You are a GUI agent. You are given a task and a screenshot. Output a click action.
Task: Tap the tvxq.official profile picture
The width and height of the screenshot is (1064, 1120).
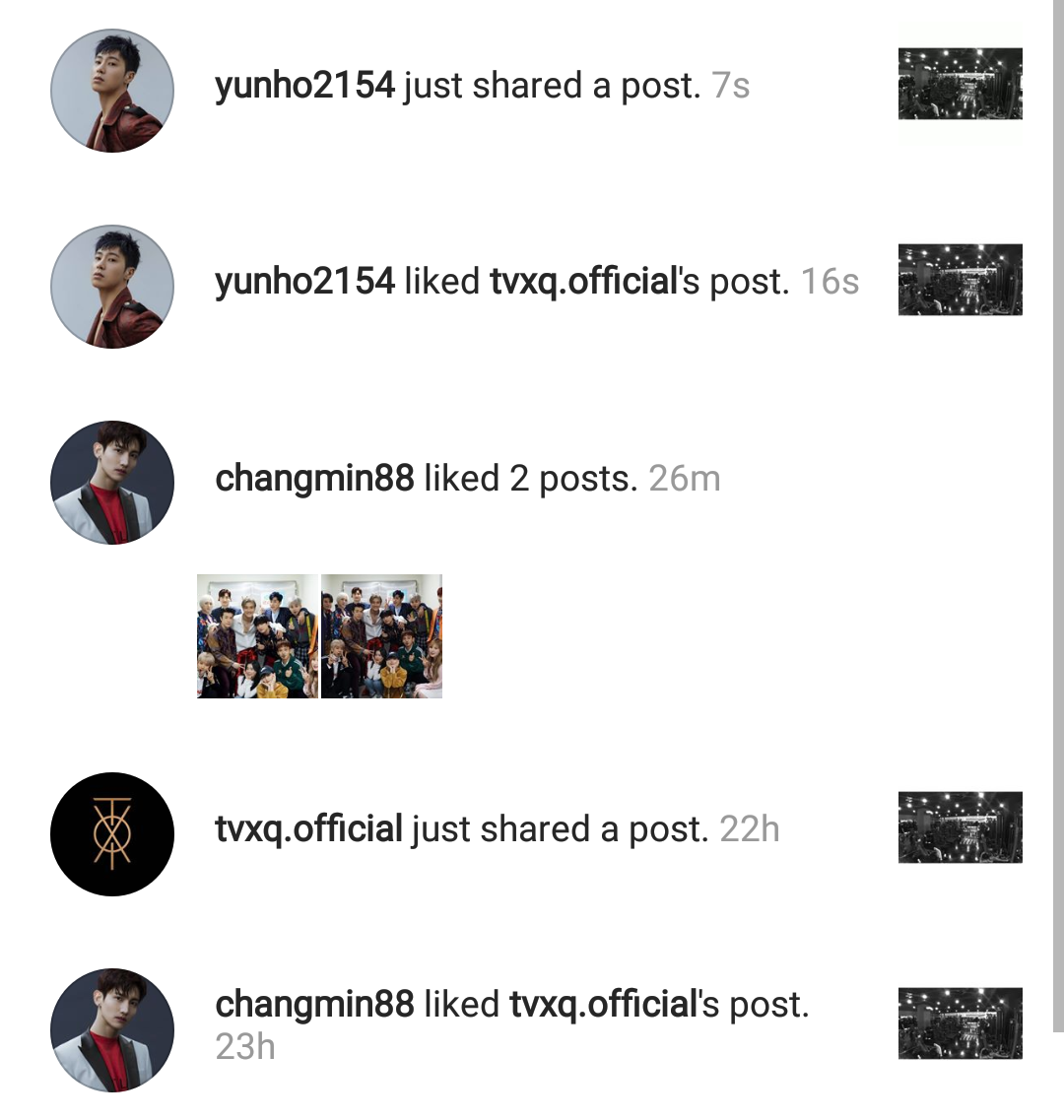[x=112, y=833]
